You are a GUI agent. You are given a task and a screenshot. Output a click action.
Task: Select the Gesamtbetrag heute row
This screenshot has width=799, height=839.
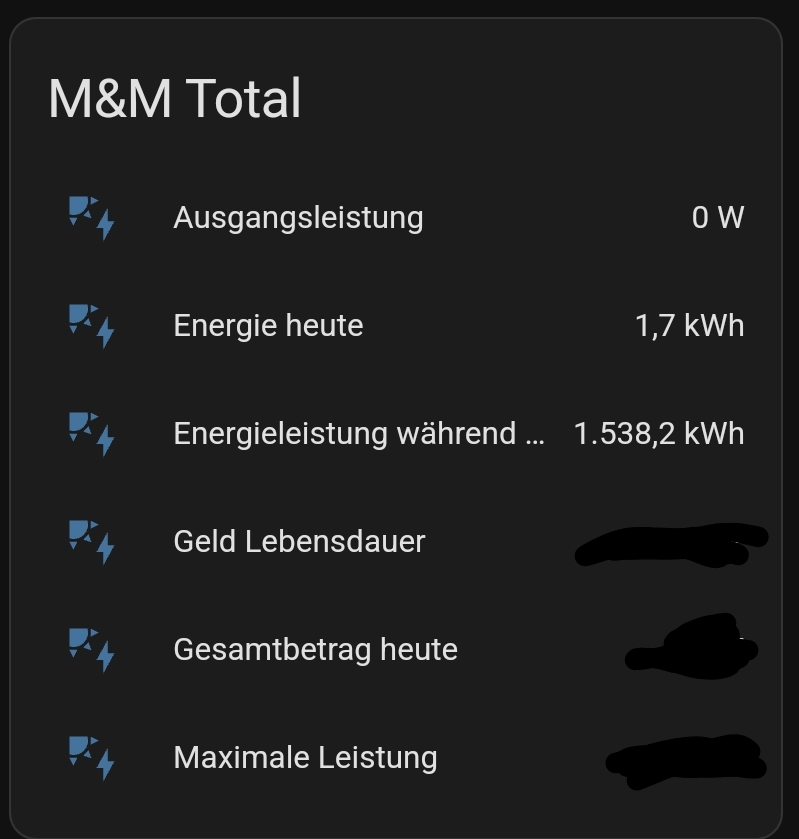[315, 650]
